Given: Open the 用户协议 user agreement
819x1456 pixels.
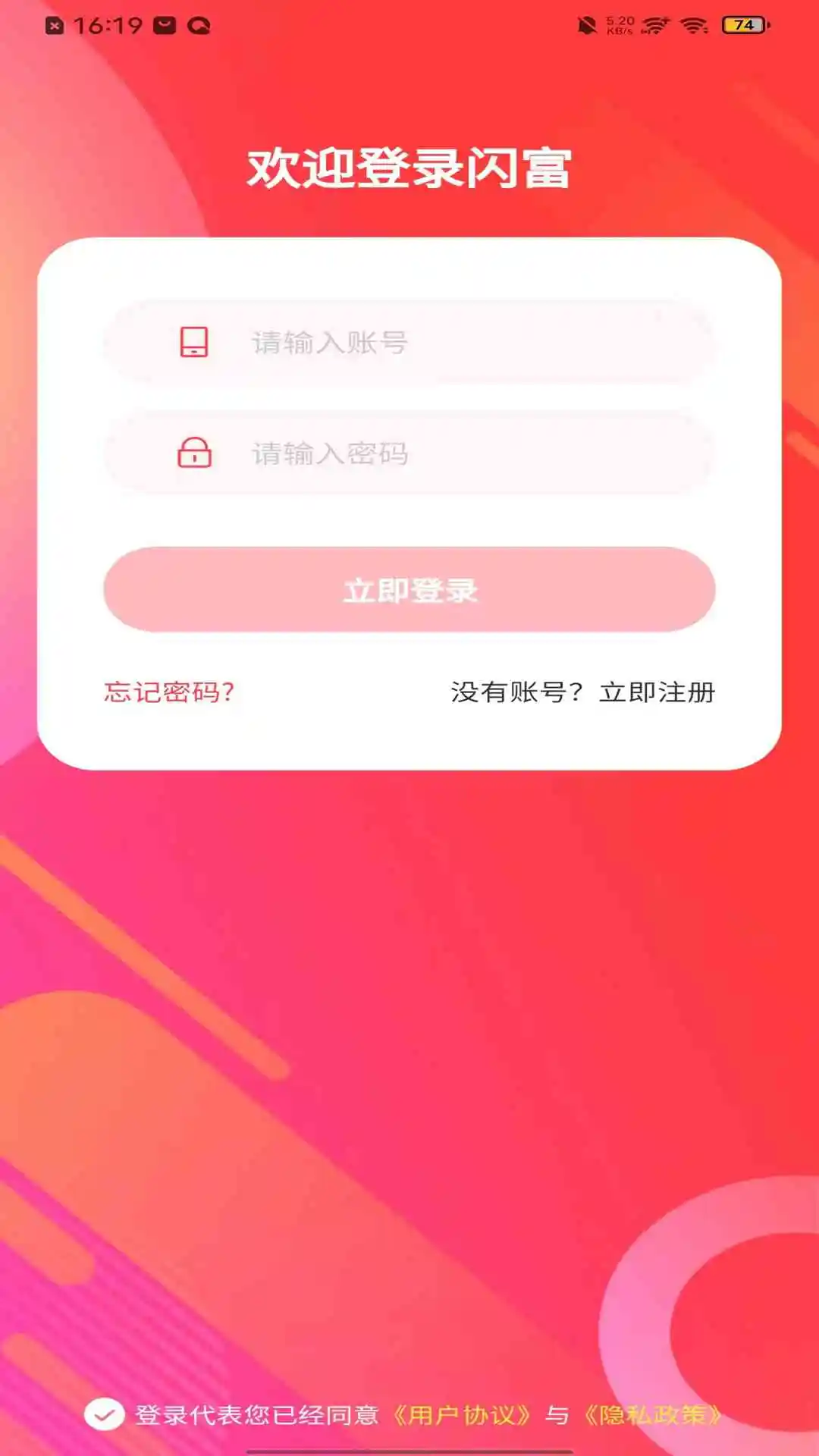Looking at the screenshot, I should click(463, 1415).
